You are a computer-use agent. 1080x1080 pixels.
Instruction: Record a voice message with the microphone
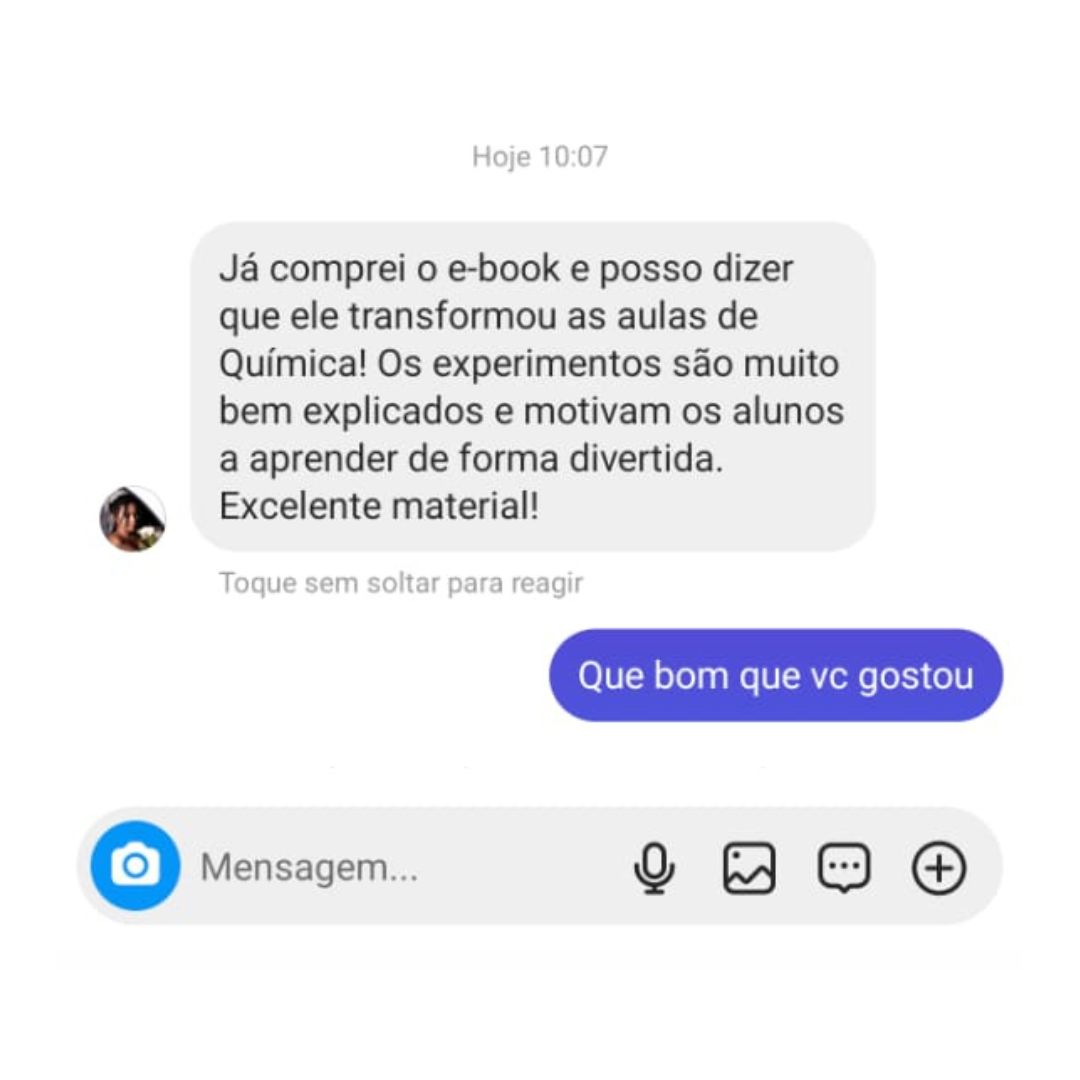654,868
